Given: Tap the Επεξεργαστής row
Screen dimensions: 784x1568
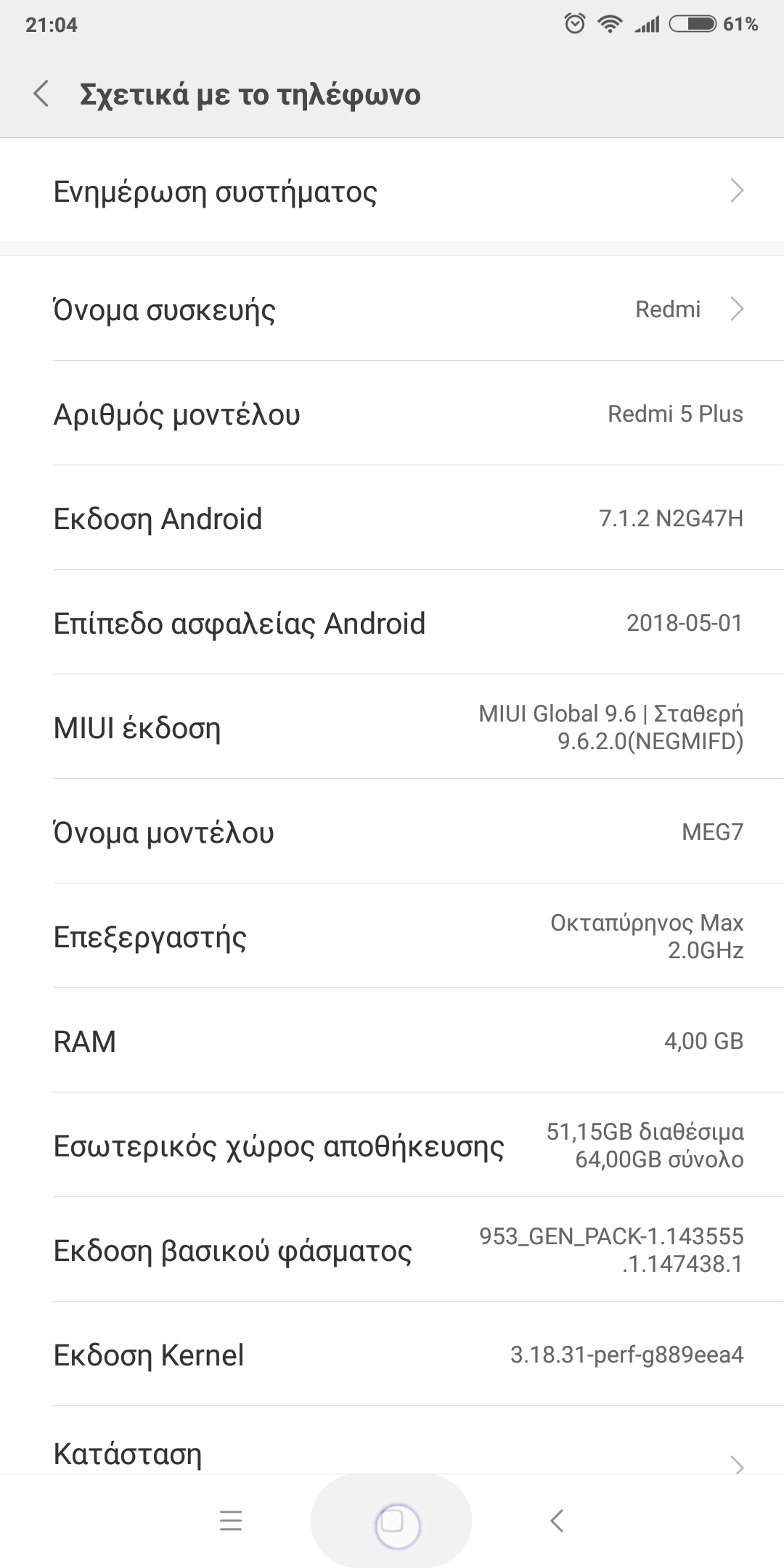Looking at the screenshot, I should tap(392, 936).
